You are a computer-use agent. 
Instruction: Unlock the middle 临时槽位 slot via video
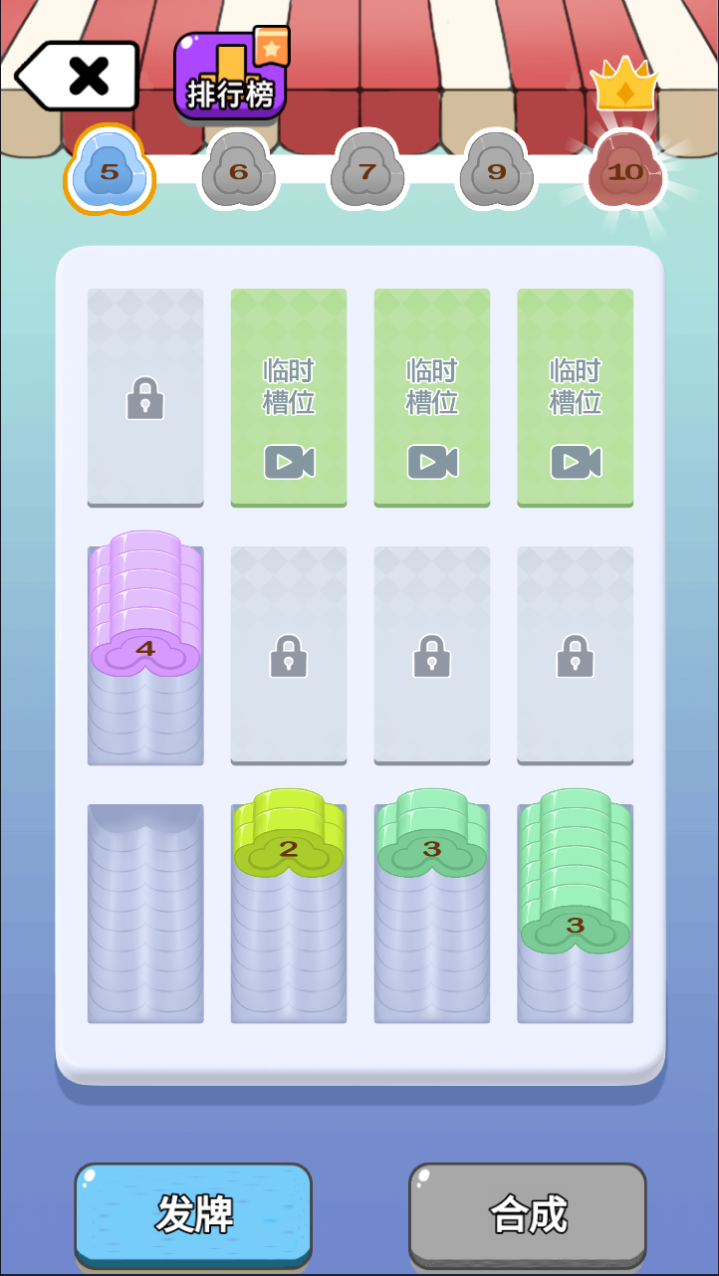432,400
